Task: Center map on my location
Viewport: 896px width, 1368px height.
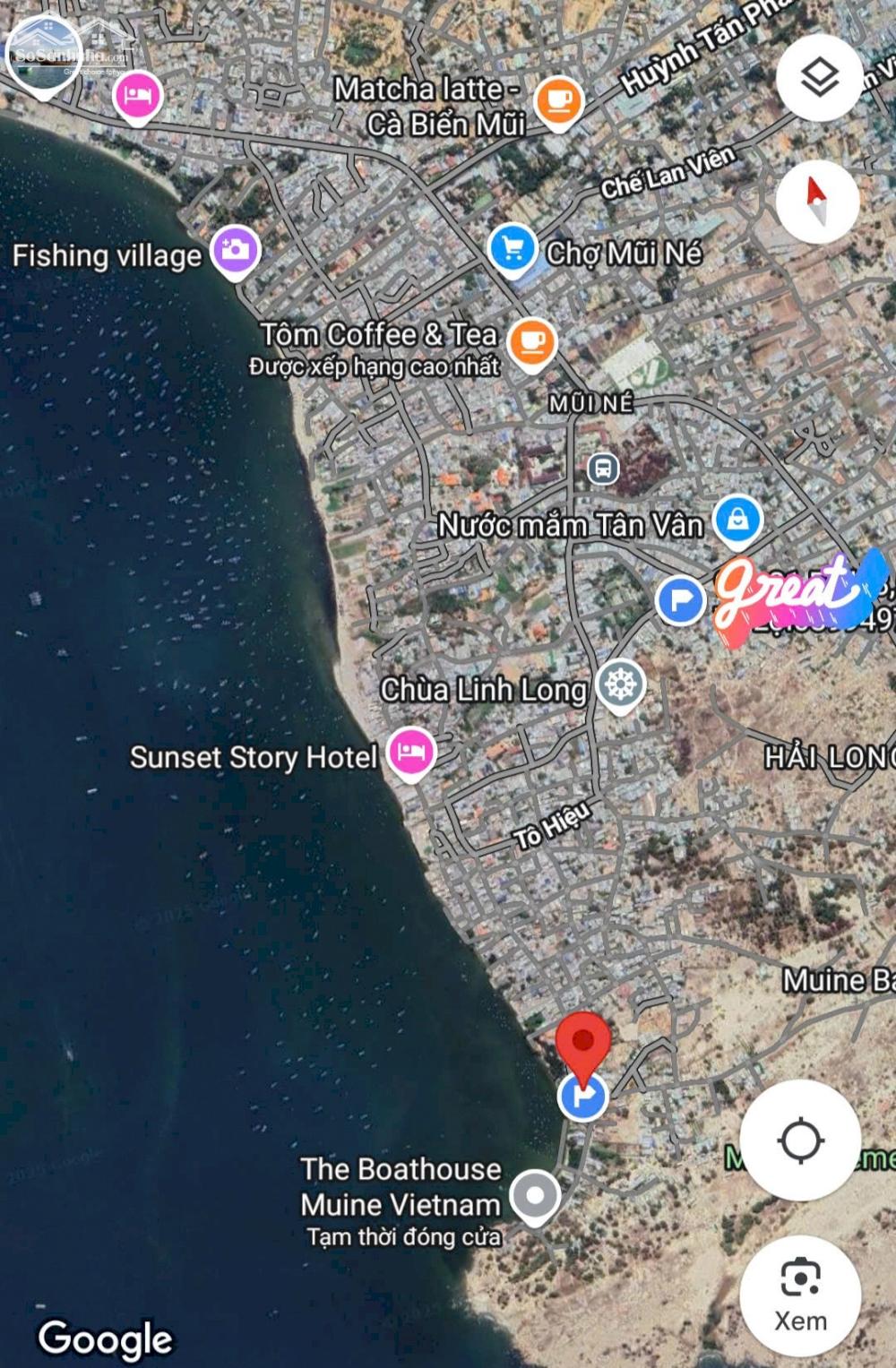Action: click(800, 1140)
